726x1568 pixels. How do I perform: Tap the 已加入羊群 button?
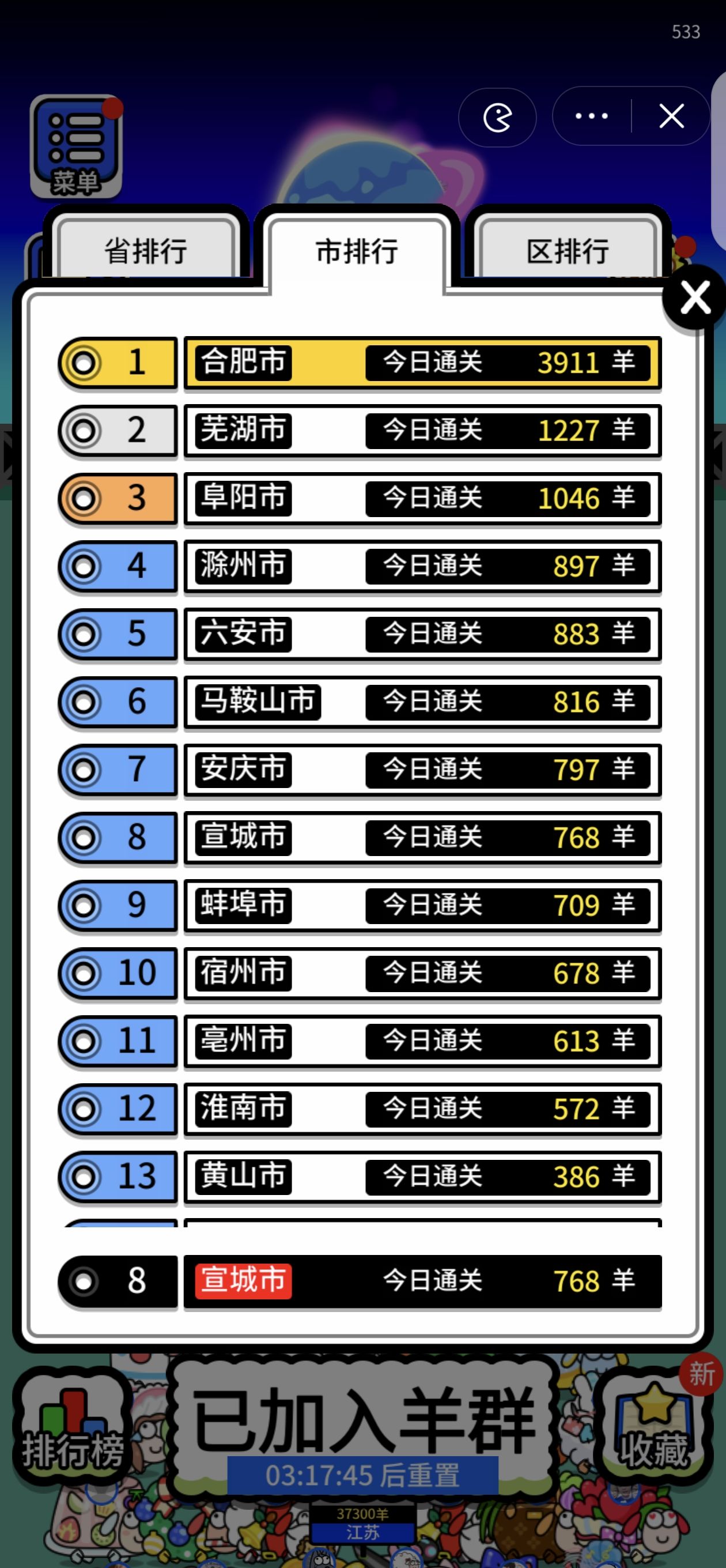pos(362,1423)
